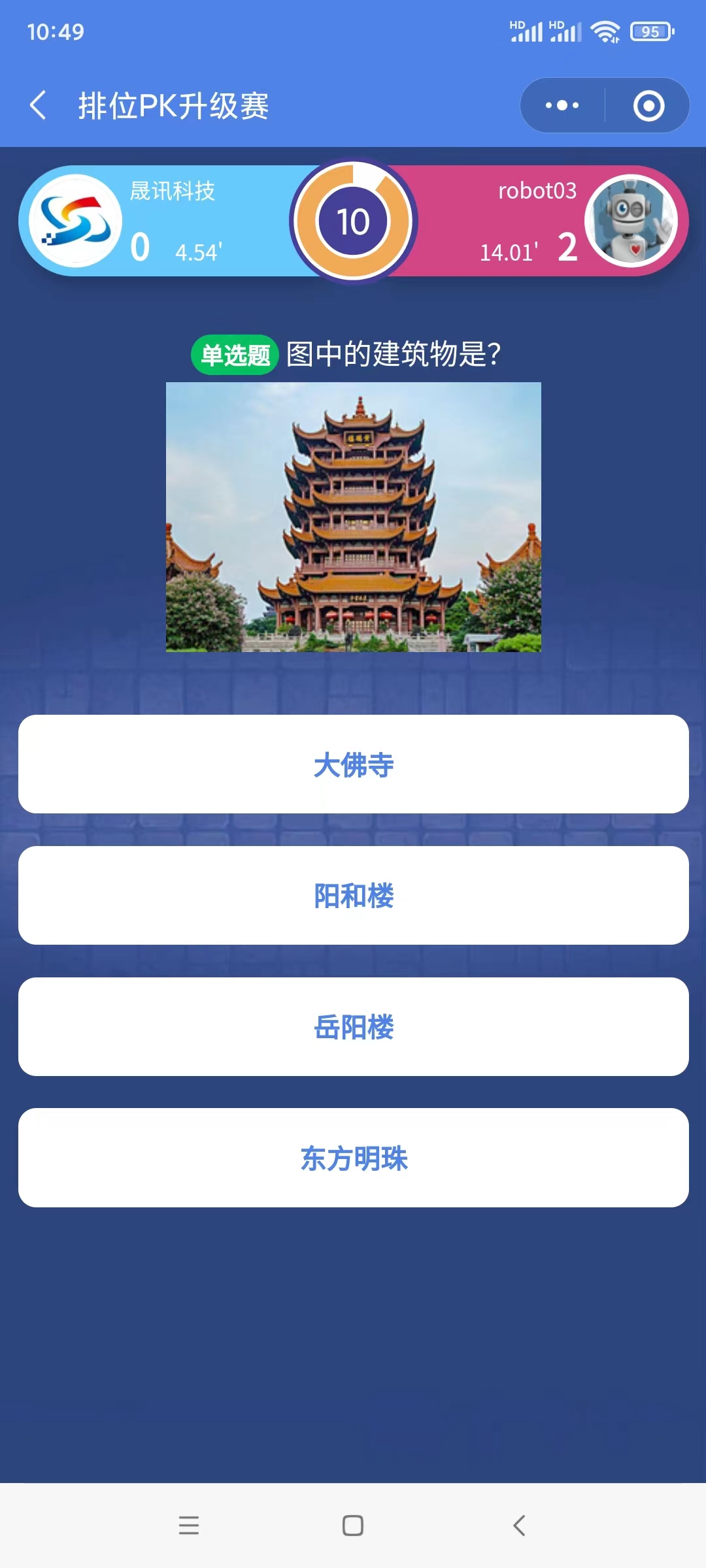Image resolution: width=706 pixels, height=1568 pixels.
Task: Choose the 东方明珠 option
Action: pyautogui.click(x=353, y=1158)
